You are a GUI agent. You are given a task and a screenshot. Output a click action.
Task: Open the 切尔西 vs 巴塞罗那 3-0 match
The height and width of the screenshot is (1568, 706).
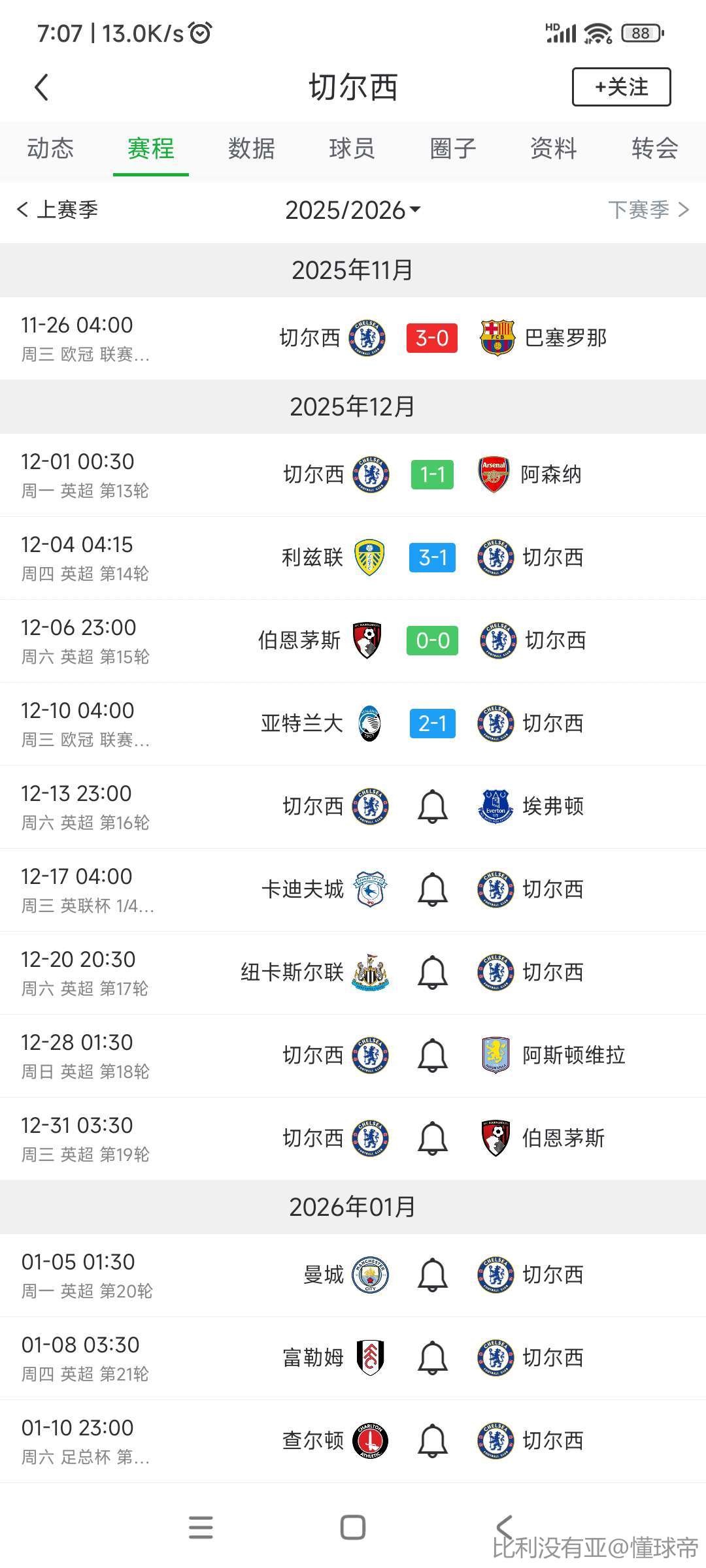(432, 338)
